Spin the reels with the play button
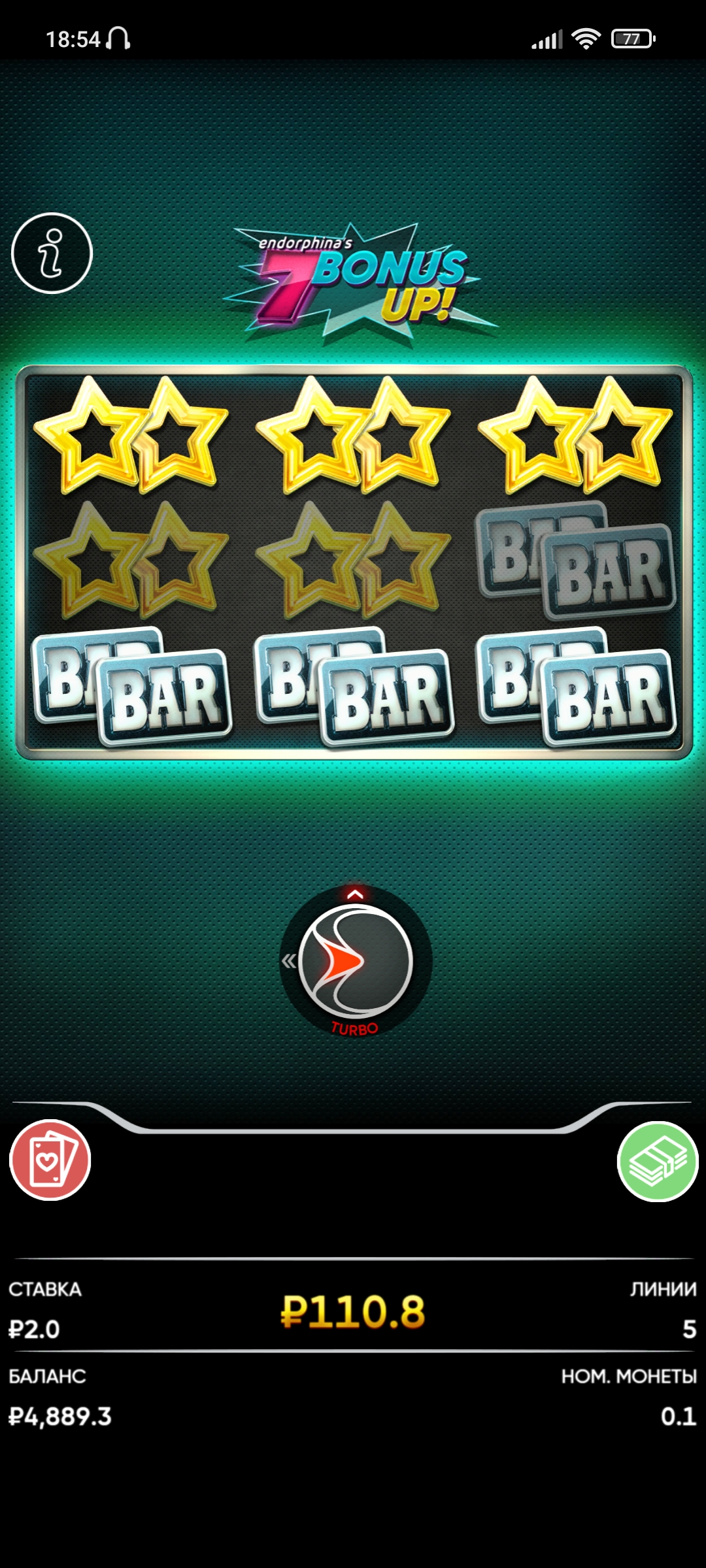Image resolution: width=706 pixels, height=1568 pixels. pos(356,961)
